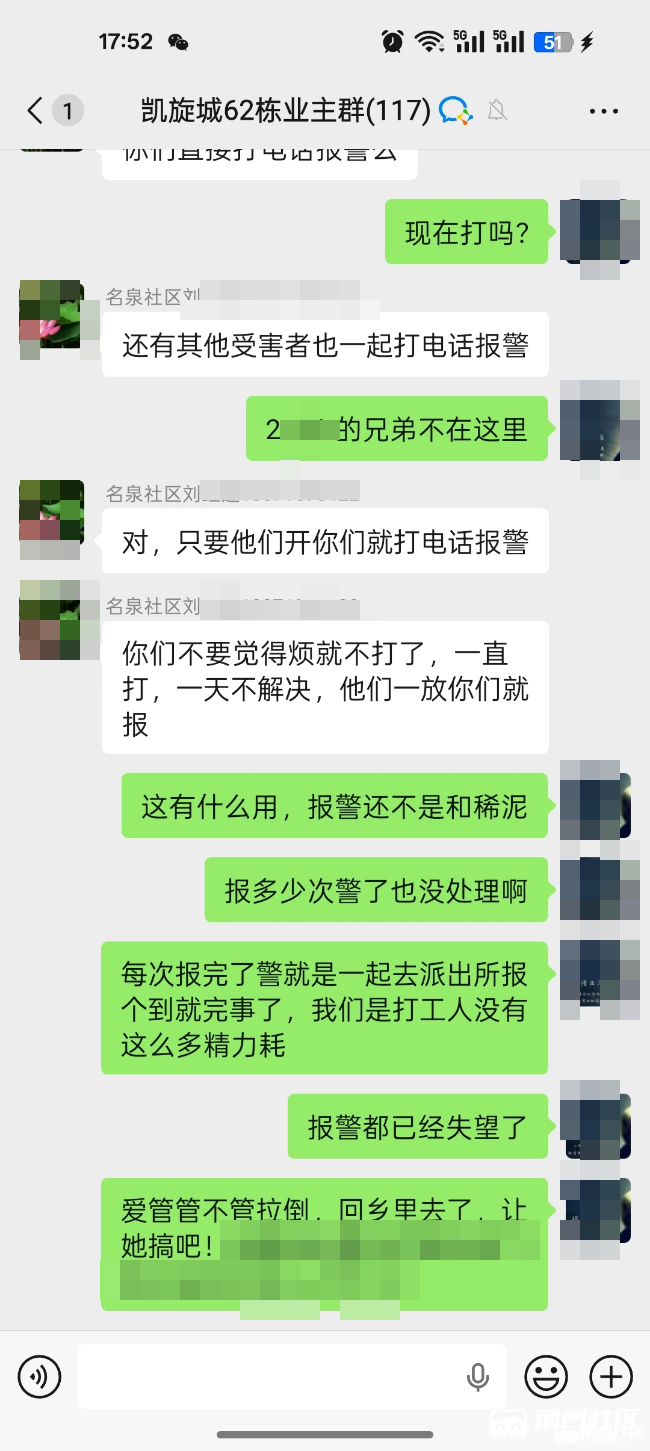This screenshot has width=650, height=1451.
Task: Open the plus attachments panel
Action: [x=610, y=1377]
